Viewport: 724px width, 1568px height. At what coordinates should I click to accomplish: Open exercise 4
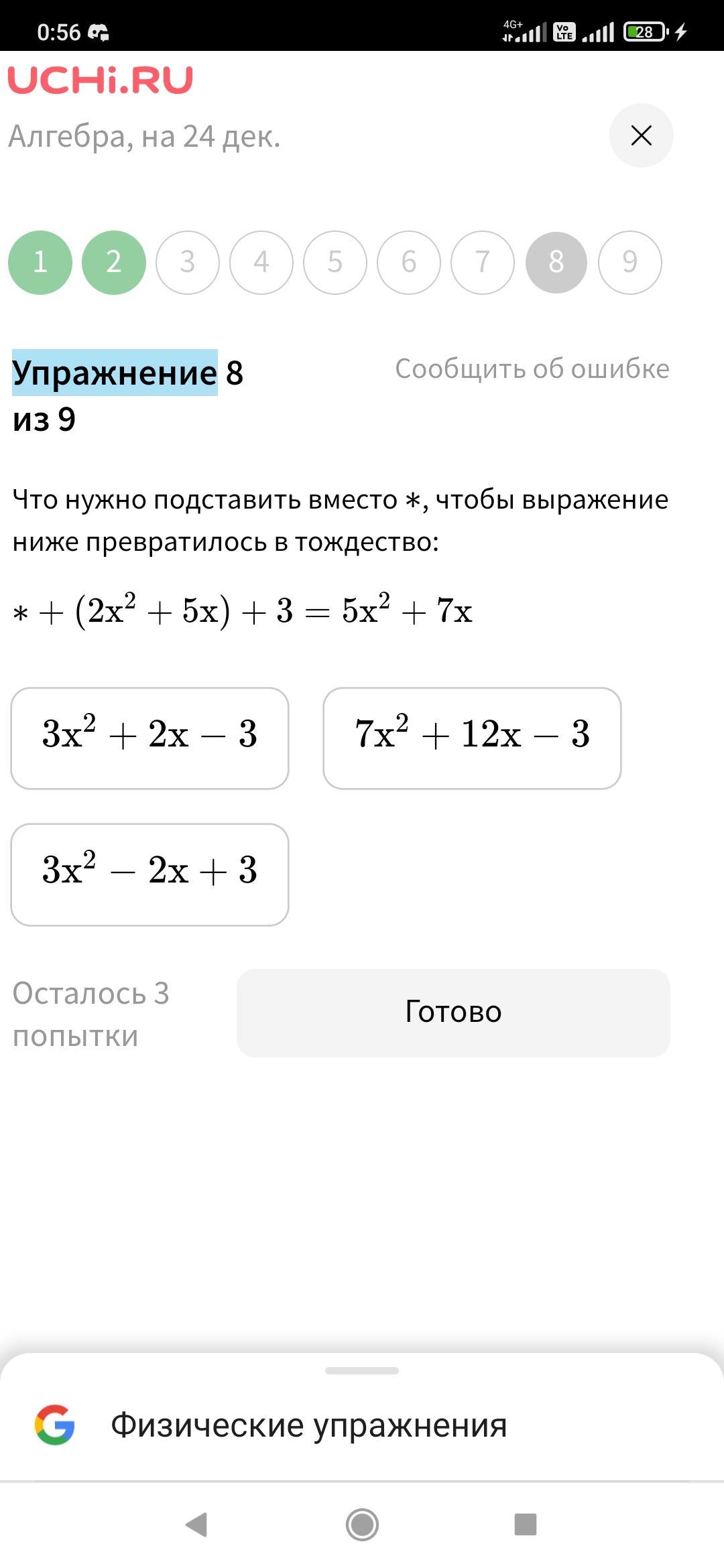261,262
